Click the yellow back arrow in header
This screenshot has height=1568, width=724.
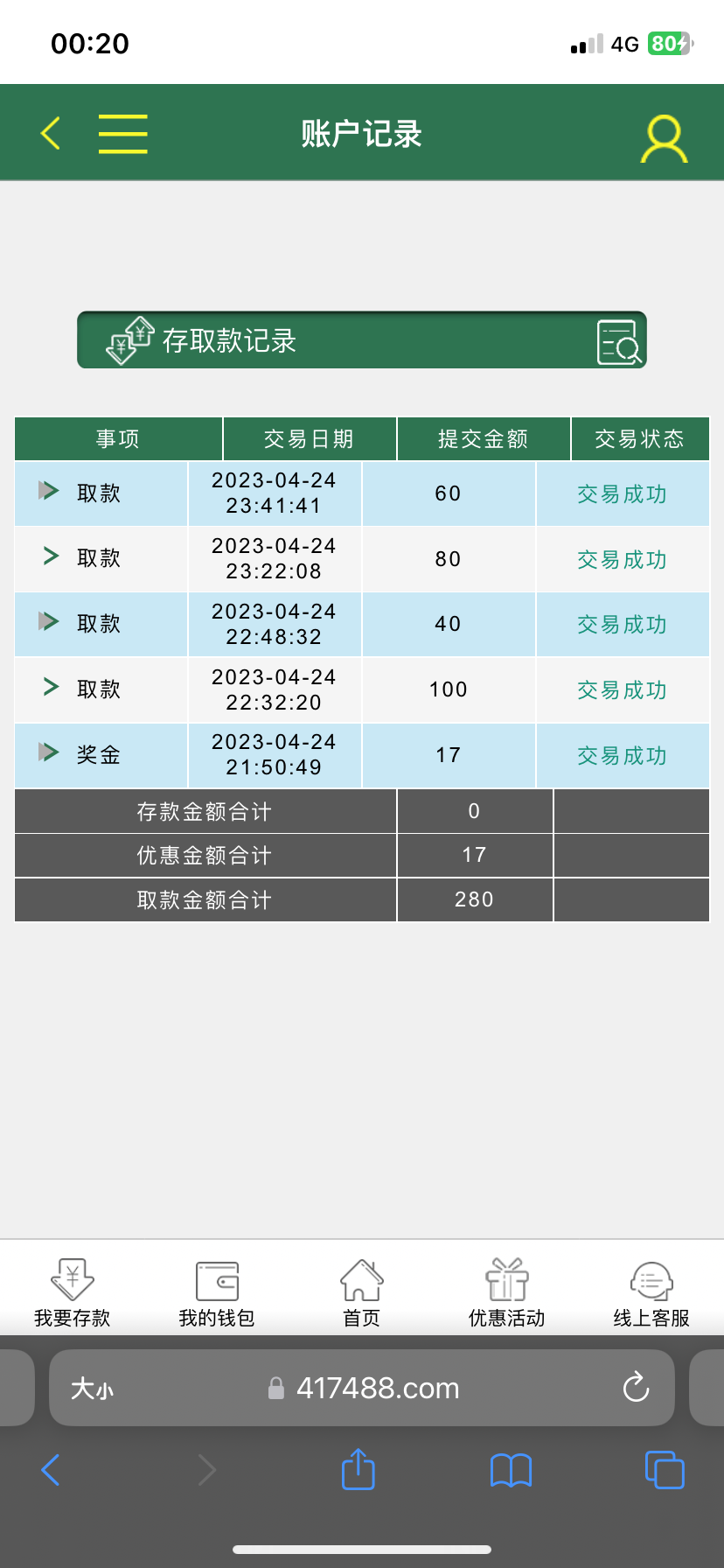pos(49,133)
